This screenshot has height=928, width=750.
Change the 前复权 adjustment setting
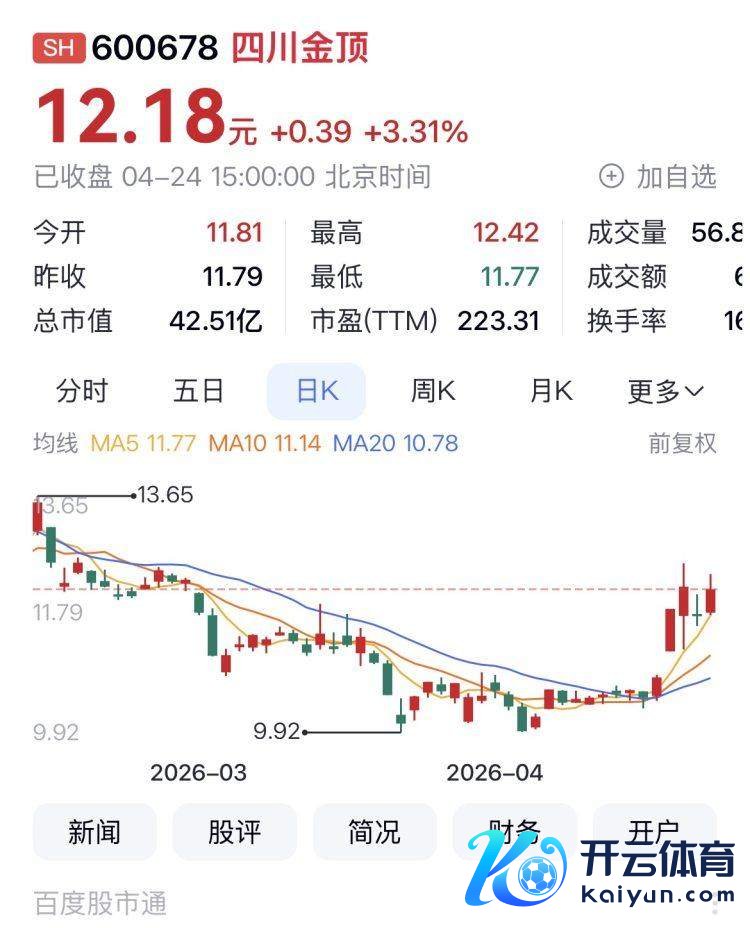click(x=682, y=443)
